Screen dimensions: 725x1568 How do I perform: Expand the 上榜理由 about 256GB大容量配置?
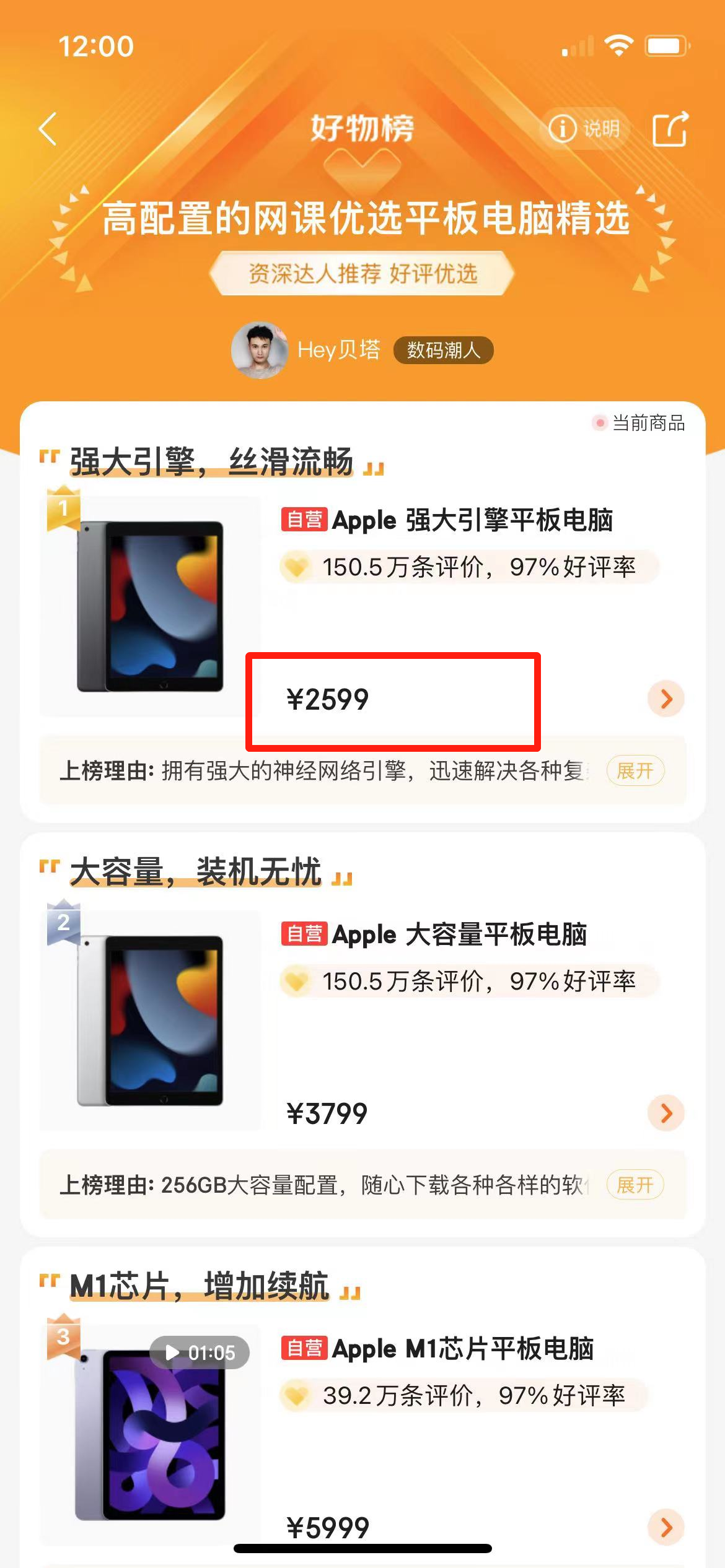coord(635,1185)
